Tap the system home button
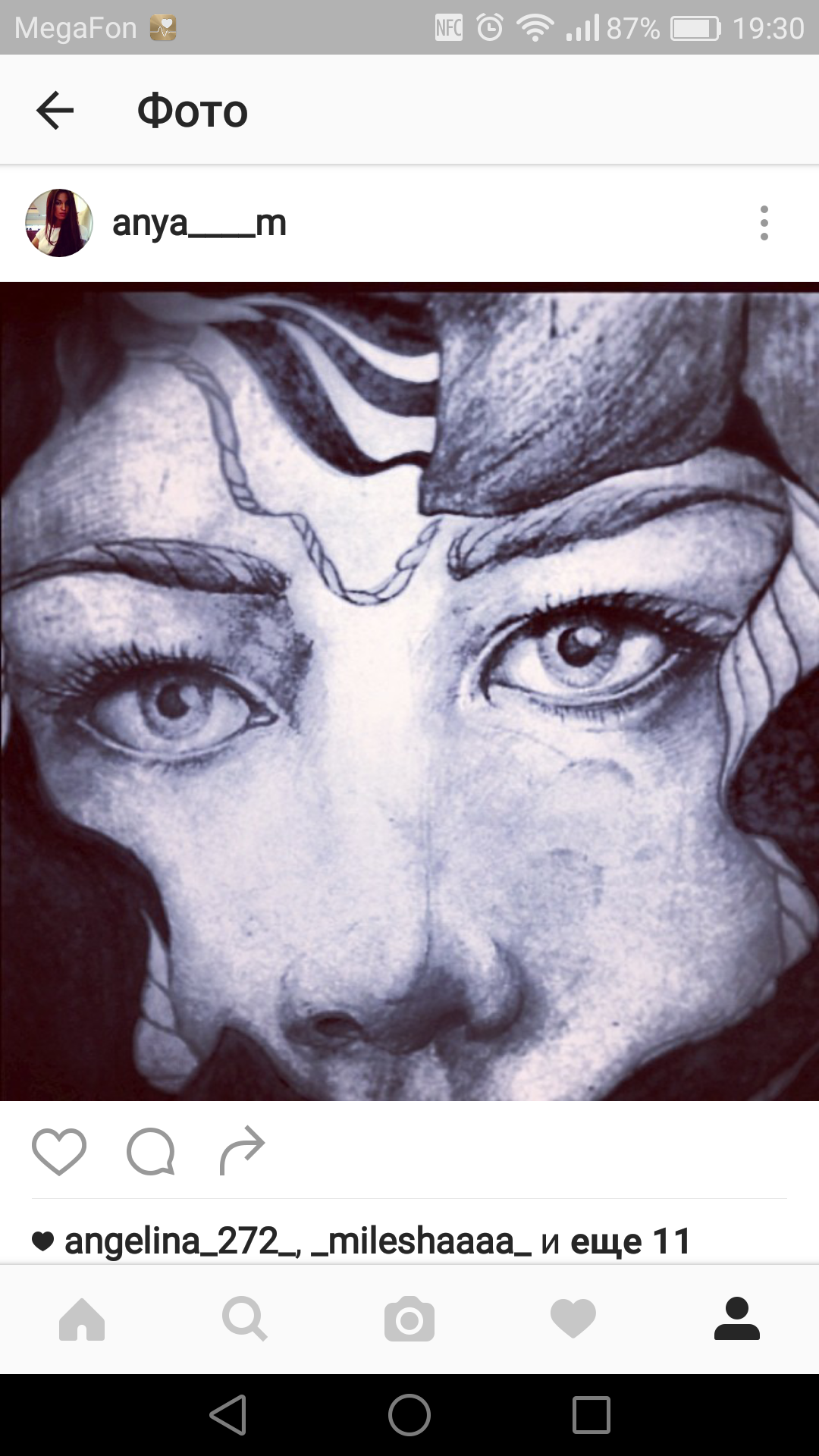Viewport: 819px width, 1456px height. coord(409,1415)
